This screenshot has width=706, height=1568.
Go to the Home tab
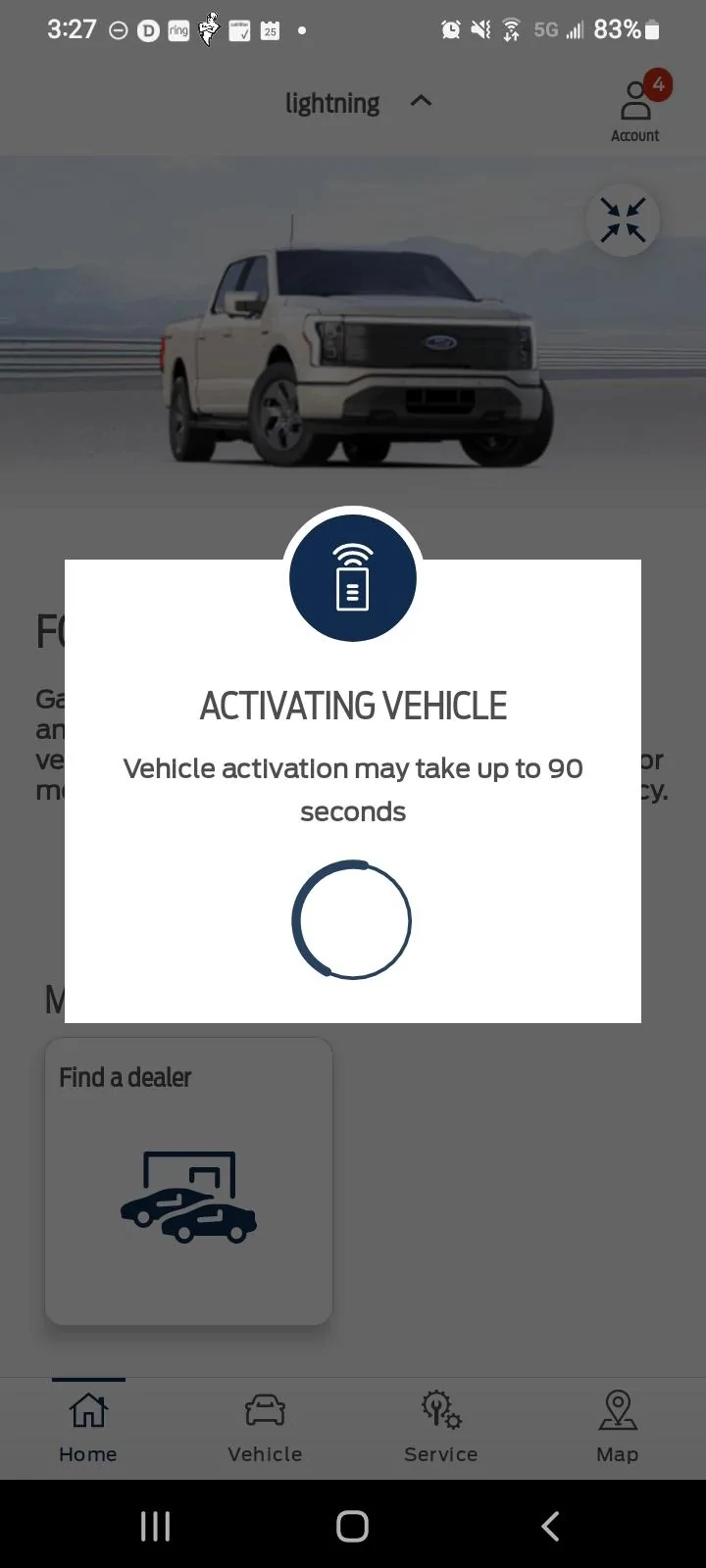pos(88,1427)
